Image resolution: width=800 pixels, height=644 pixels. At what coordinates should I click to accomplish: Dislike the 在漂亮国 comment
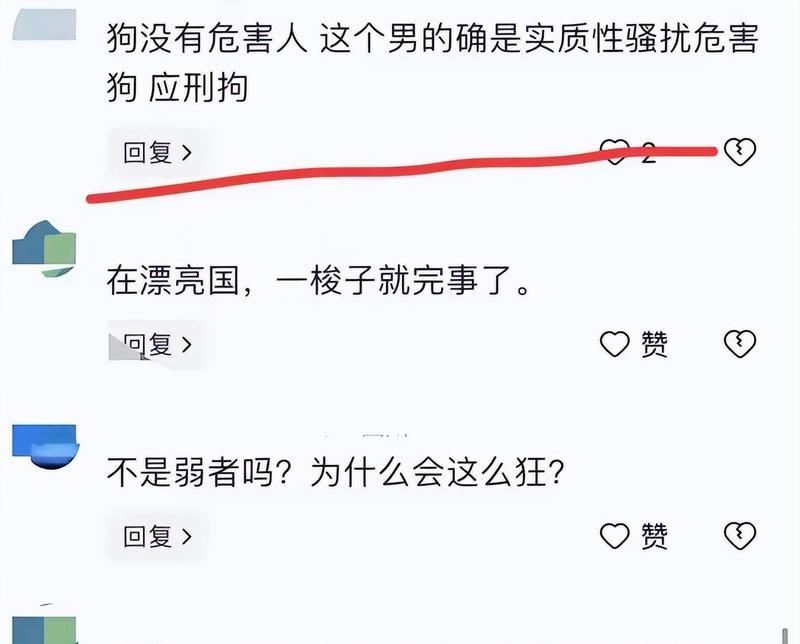tap(739, 345)
